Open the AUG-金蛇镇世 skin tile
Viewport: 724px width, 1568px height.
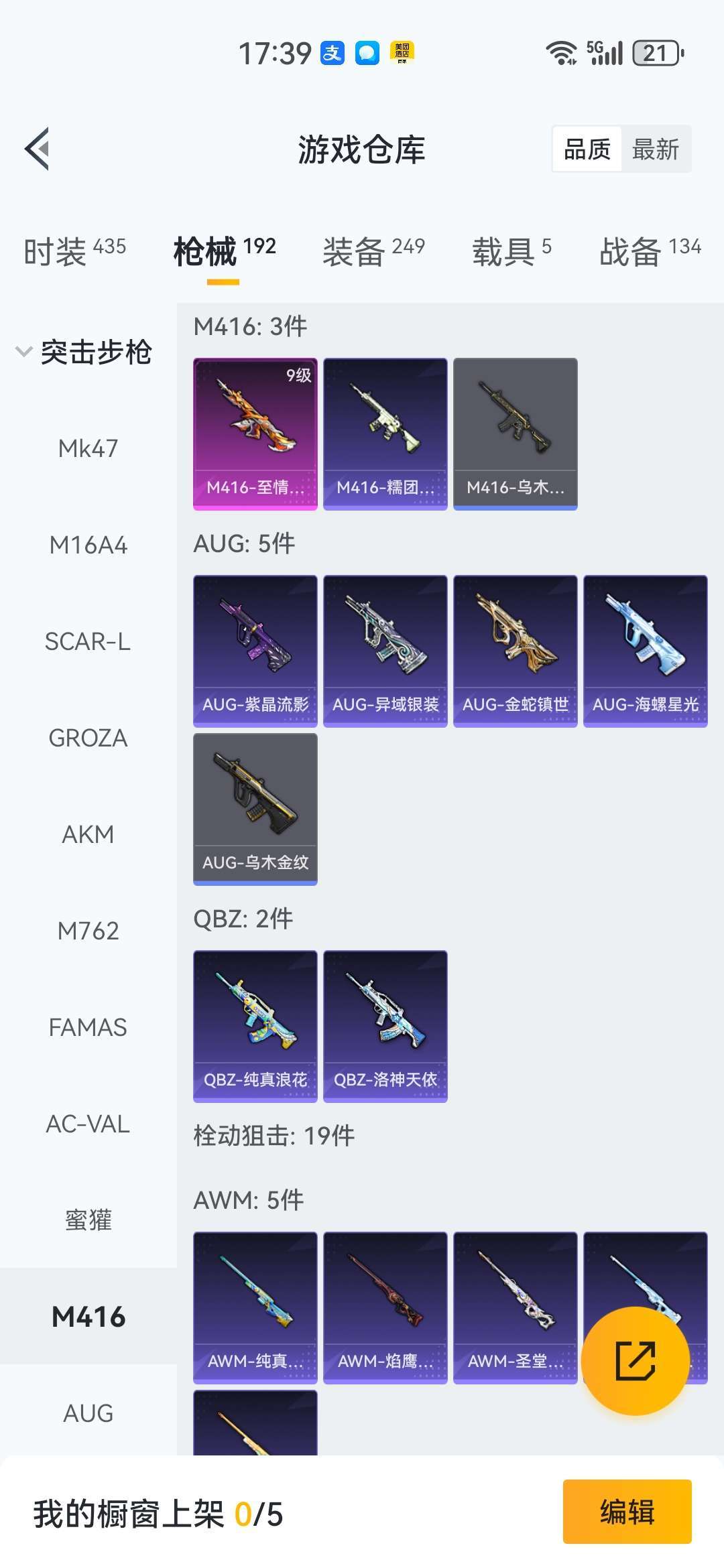516,651
